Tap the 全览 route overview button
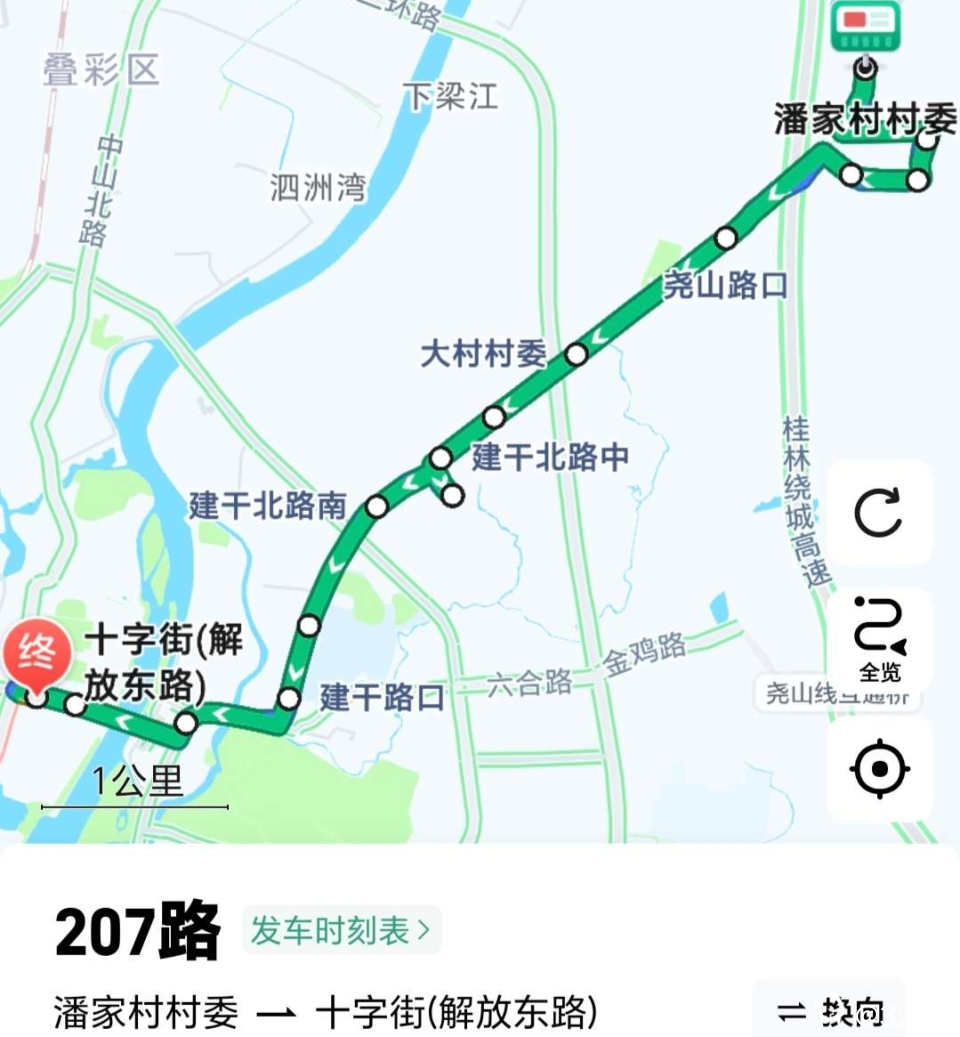Screen dimensions: 960x1037 click(879, 639)
